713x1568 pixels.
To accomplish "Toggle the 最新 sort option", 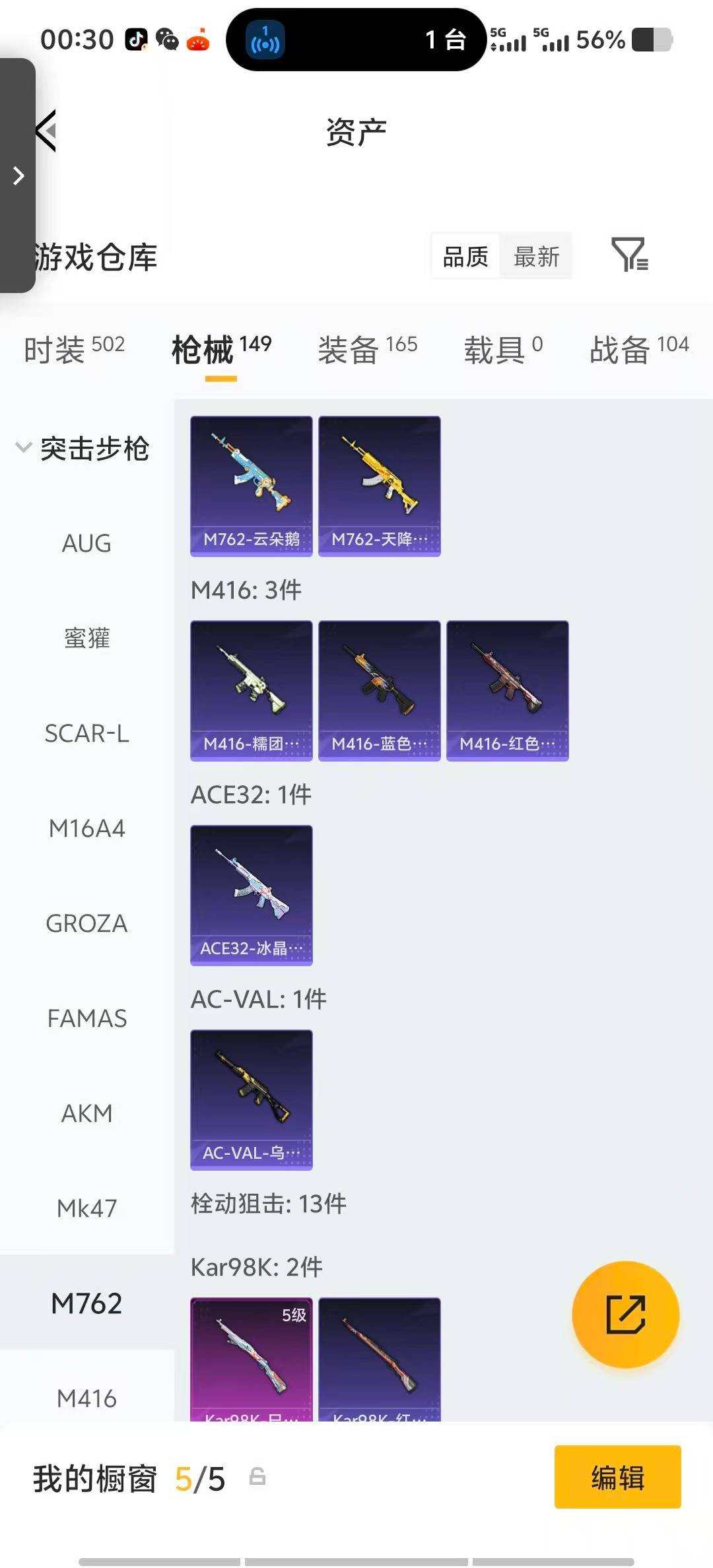I will [536, 257].
